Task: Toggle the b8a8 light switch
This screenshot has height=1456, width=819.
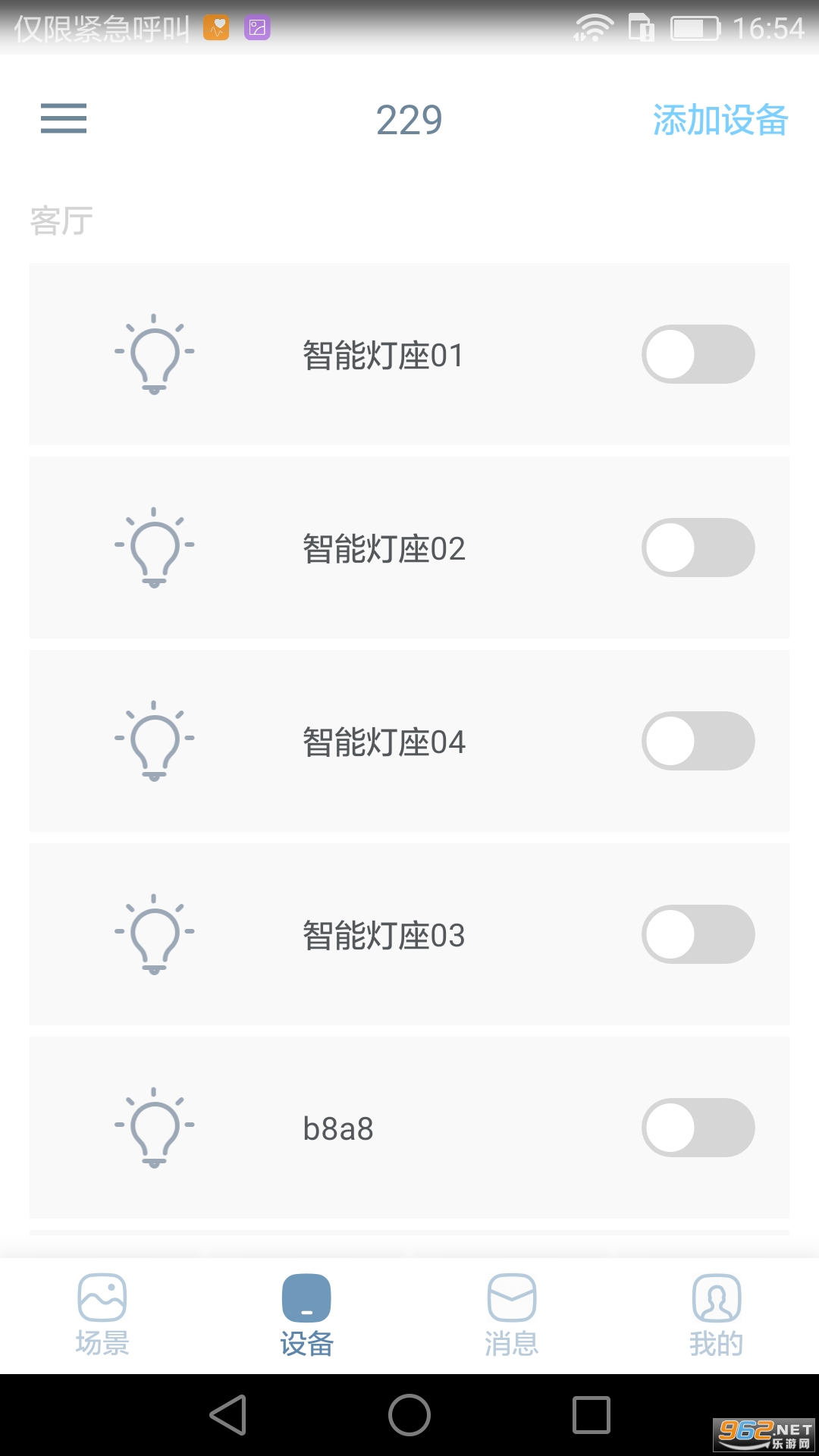Action: point(698,1128)
